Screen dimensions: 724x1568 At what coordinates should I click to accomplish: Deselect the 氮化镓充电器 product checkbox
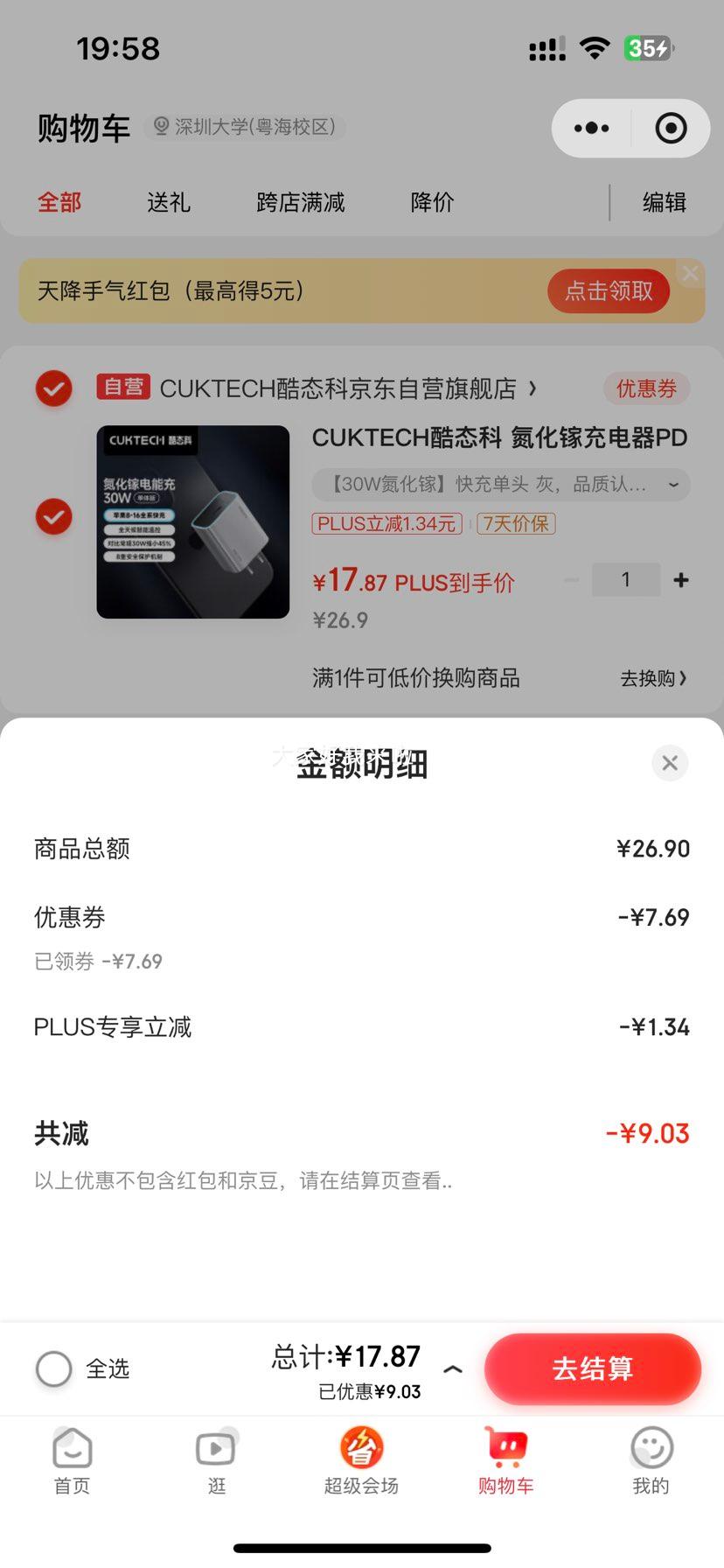[x=53, y=517]
